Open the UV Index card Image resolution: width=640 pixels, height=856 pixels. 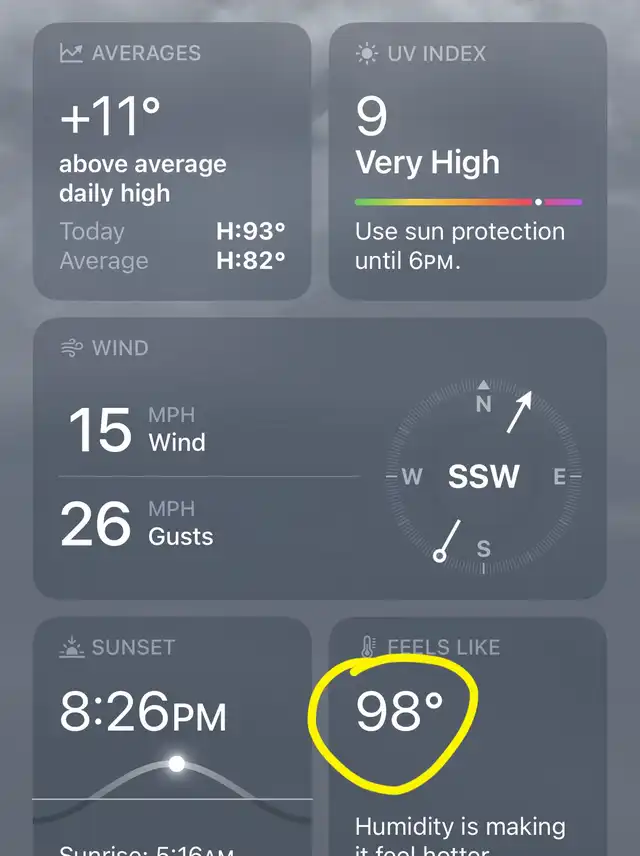468,161
